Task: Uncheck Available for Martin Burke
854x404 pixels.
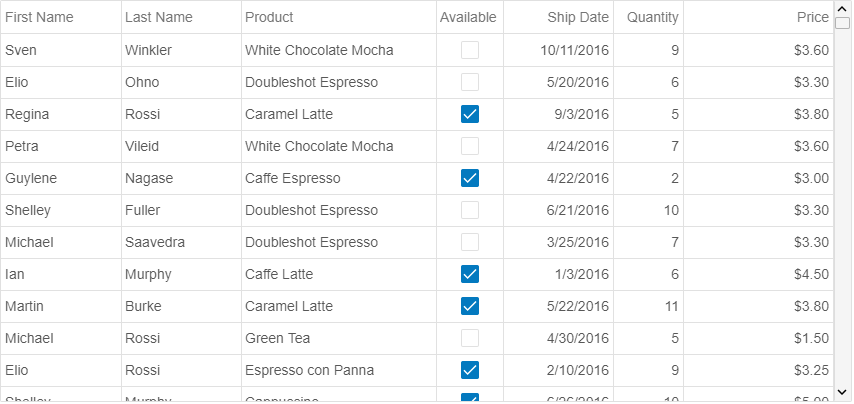Action: [x=470, y=306]
